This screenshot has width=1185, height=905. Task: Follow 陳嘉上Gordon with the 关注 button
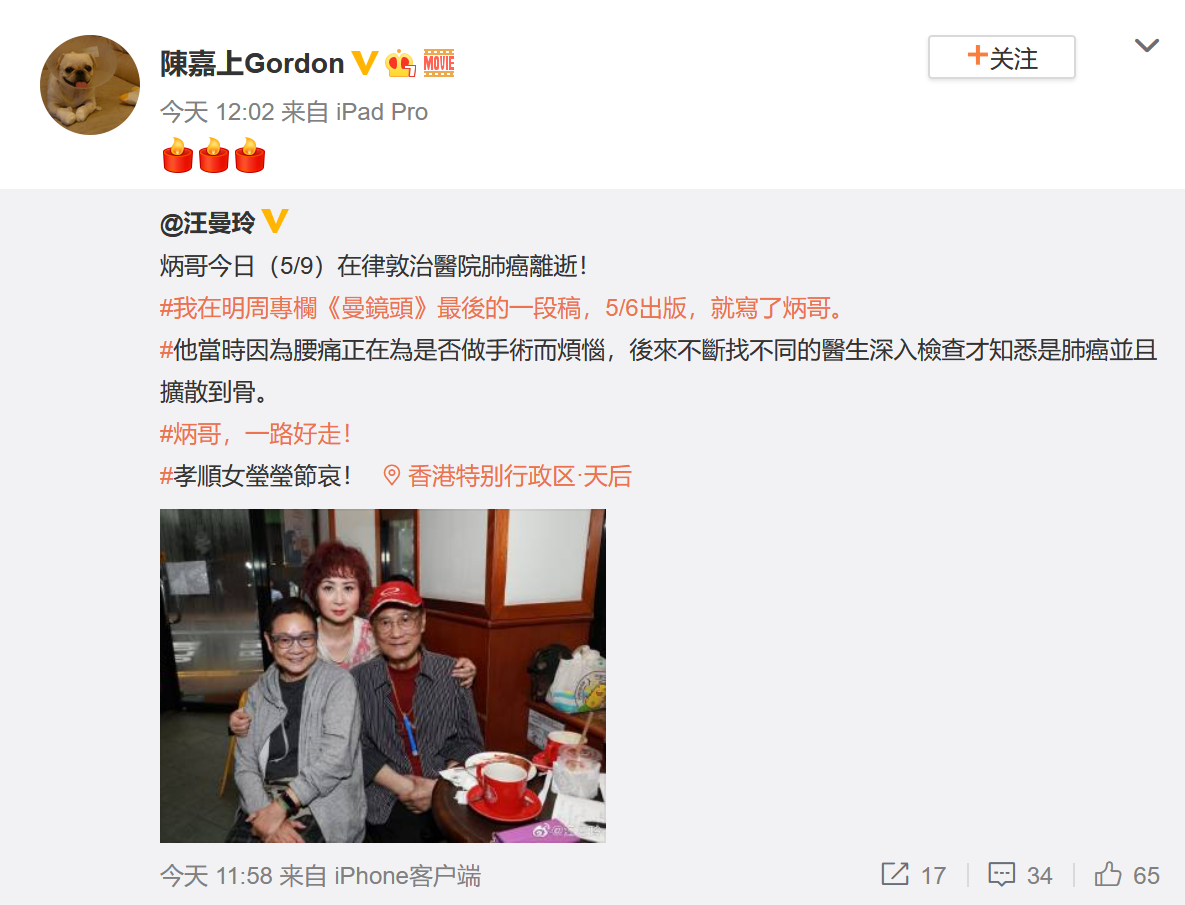(1001, 58)
